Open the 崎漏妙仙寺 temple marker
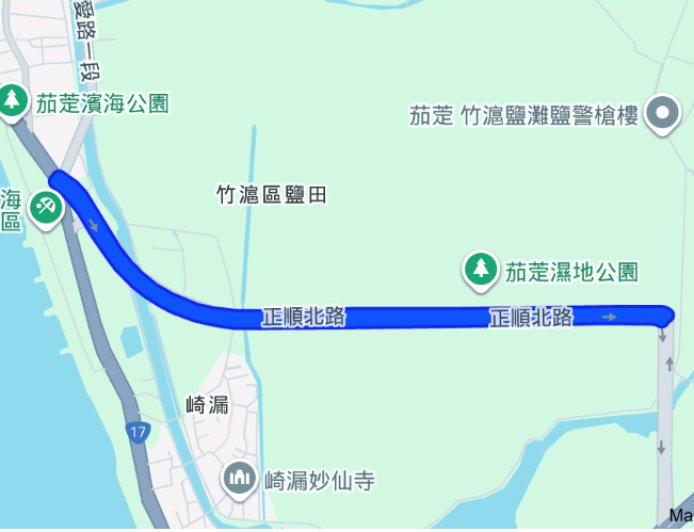The height and width of the screenshot is (532, 694). 240,479
